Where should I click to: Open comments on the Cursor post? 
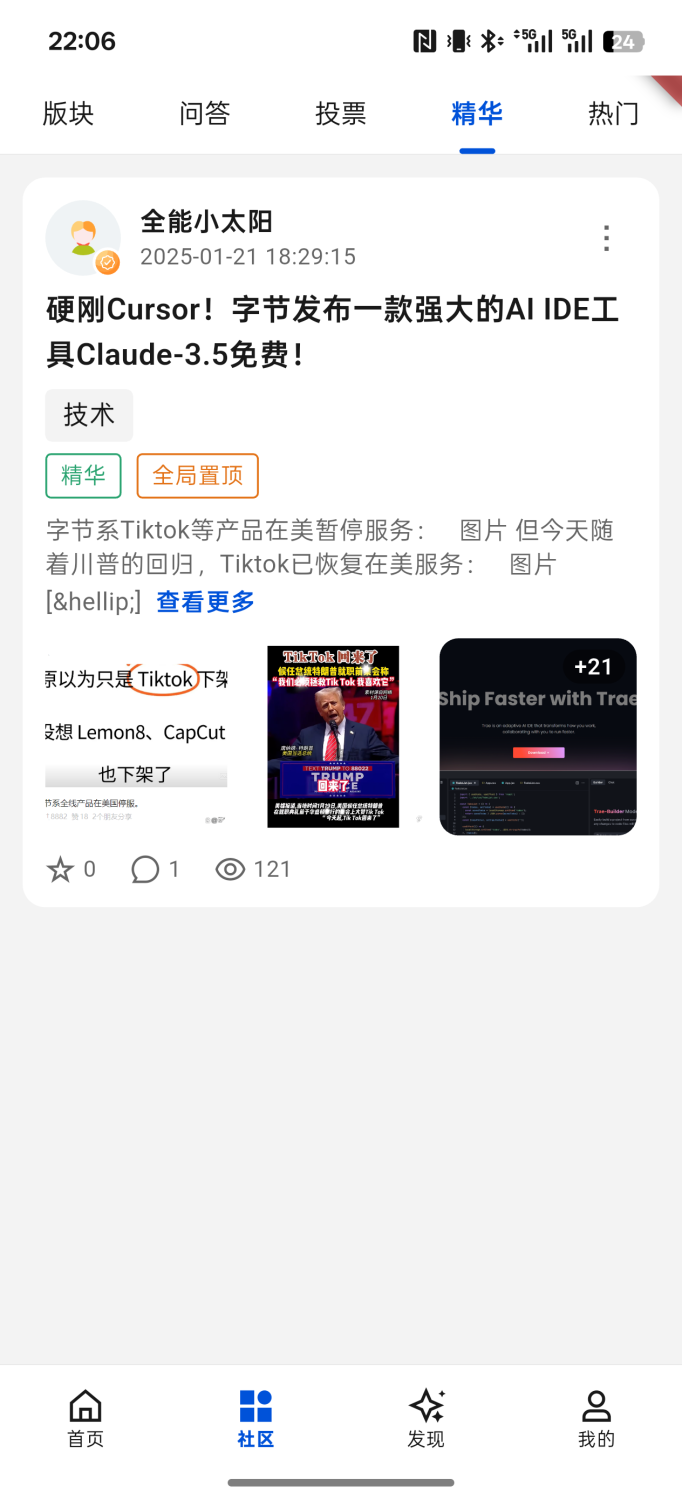[146, 870]
